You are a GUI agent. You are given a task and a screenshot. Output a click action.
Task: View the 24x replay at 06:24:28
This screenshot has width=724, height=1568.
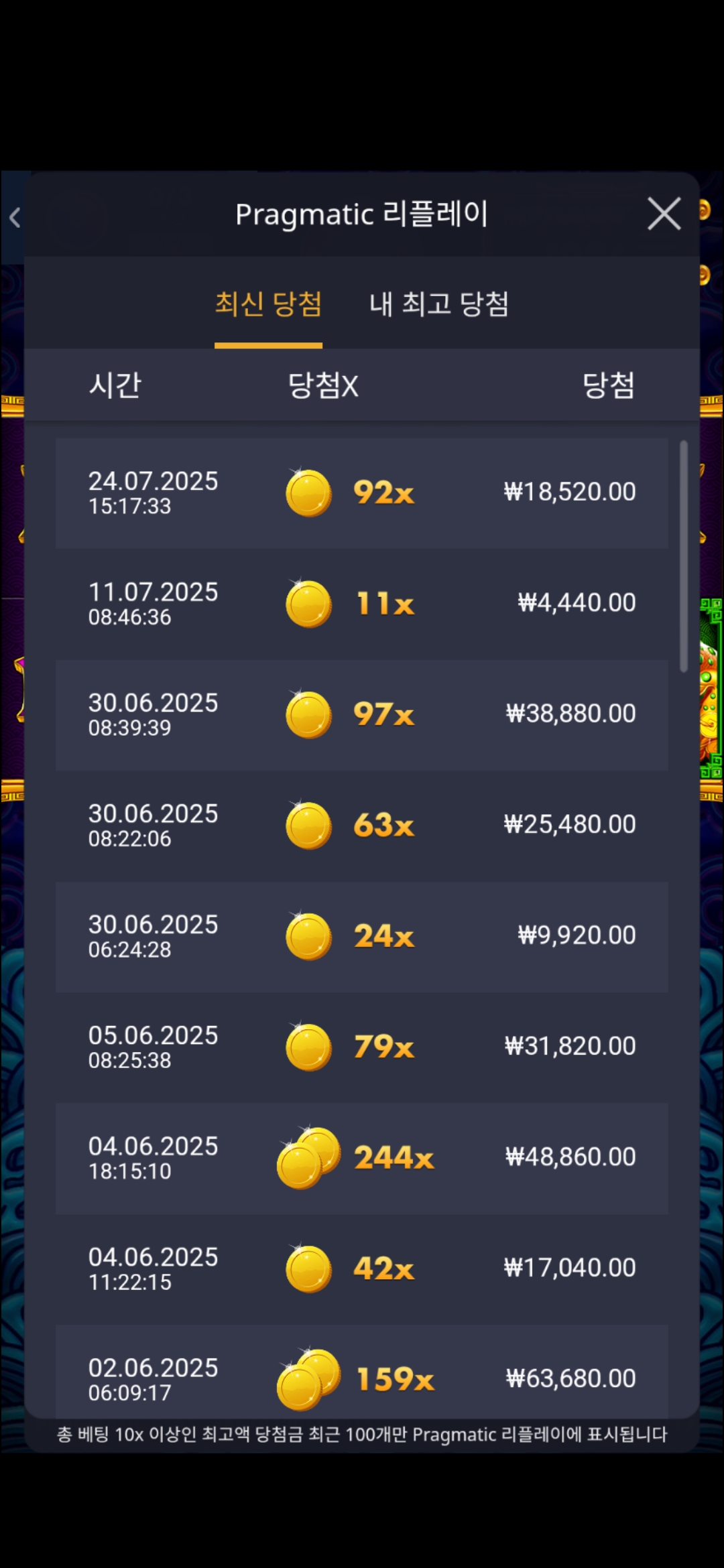tap(361, 936)
